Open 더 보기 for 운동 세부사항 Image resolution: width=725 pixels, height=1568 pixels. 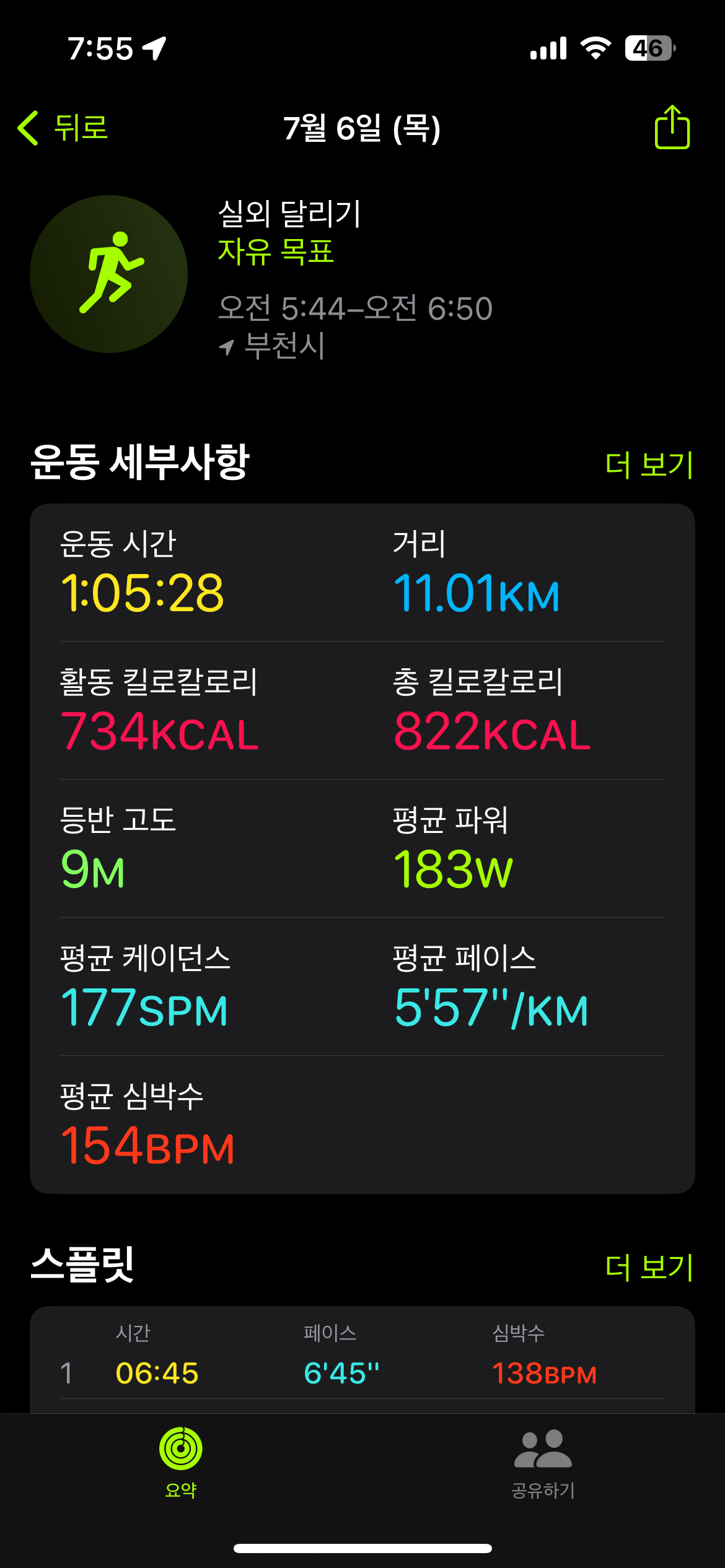click(x=648, y=464)
